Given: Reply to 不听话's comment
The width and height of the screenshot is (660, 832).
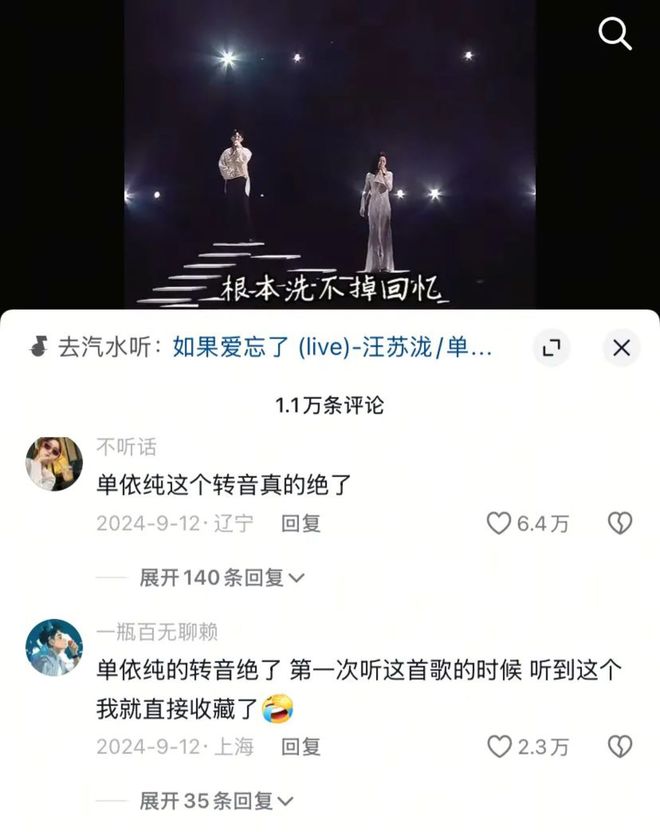Looking at the screenshot, I should 300,523.
